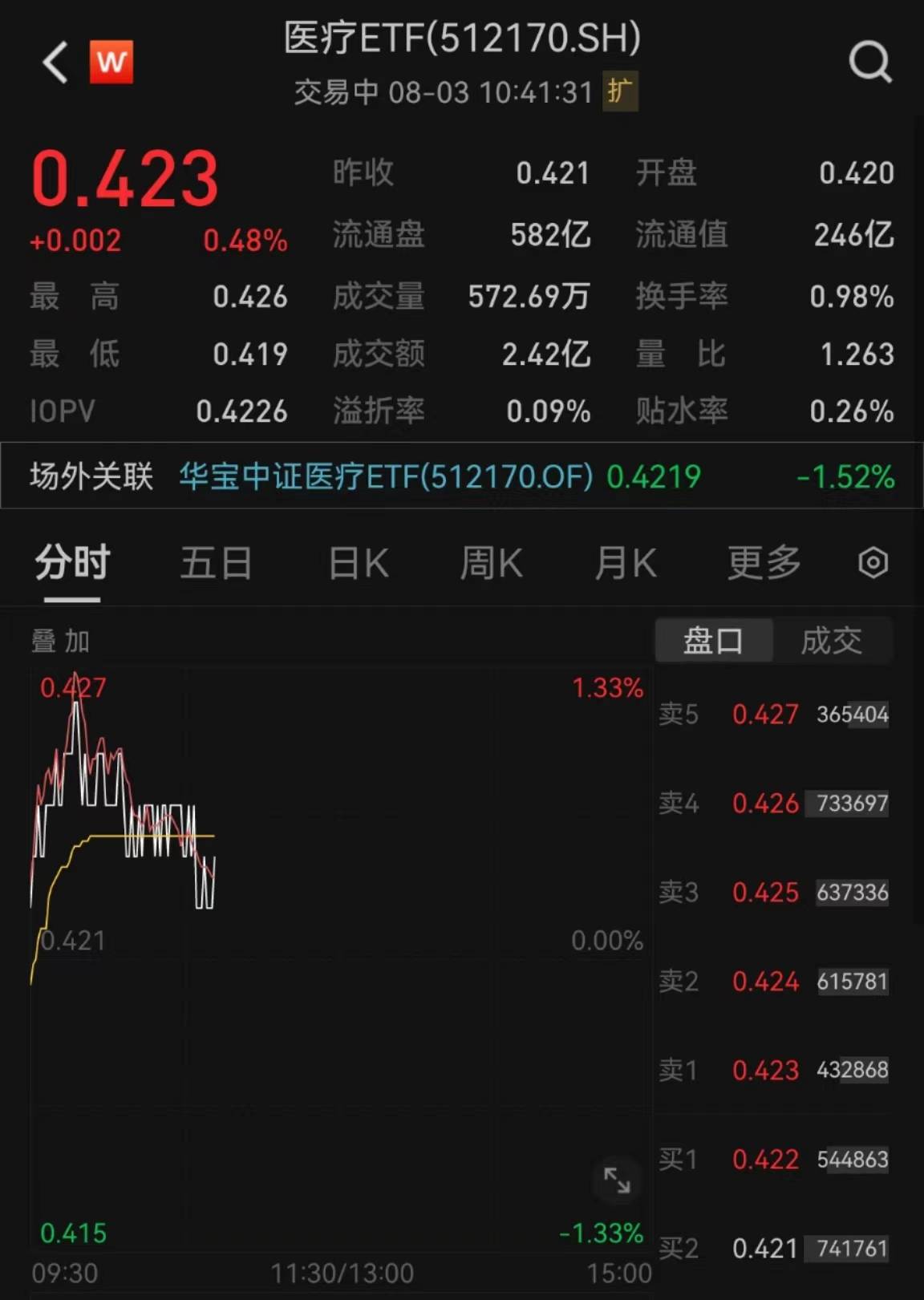This screenshot has width=924, height=1300.
Task: Click the Wind app logo icon
Action: tap(111, 63)
